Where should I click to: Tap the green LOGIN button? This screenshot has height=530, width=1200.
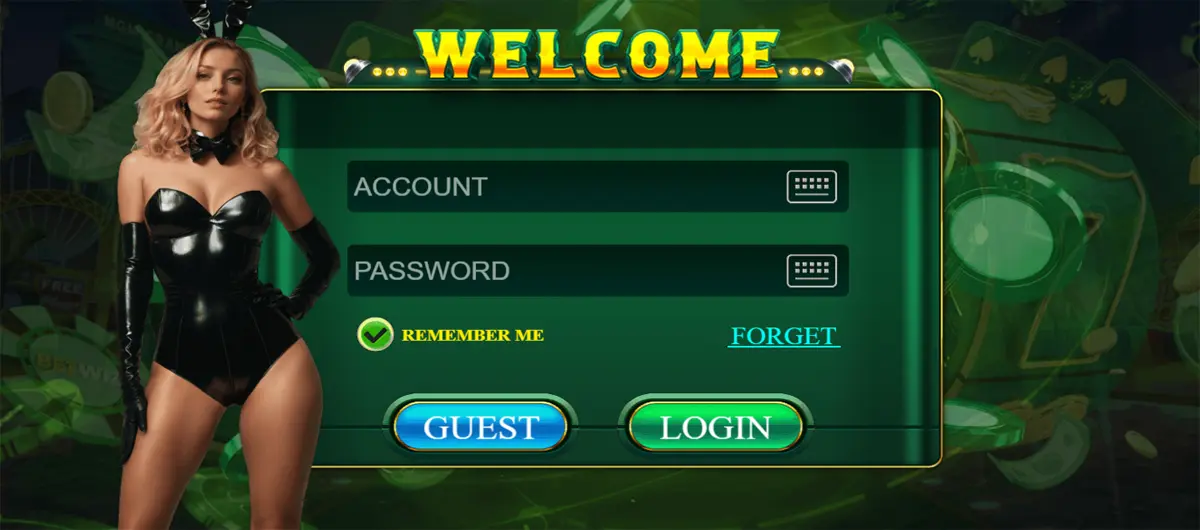pyautogui.click(x=715, y=427)
